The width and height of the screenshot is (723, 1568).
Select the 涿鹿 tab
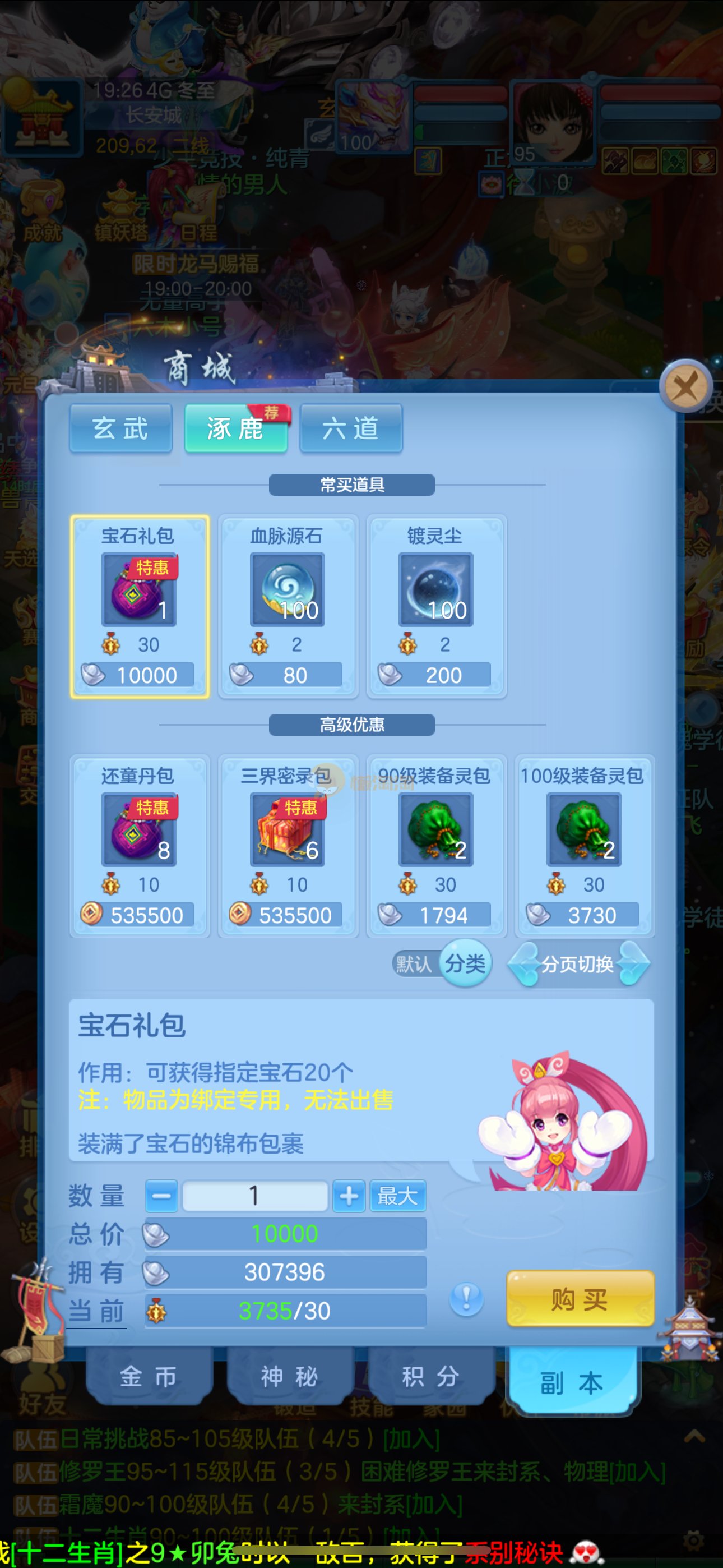pyautogui.click(x=235, y=428)
